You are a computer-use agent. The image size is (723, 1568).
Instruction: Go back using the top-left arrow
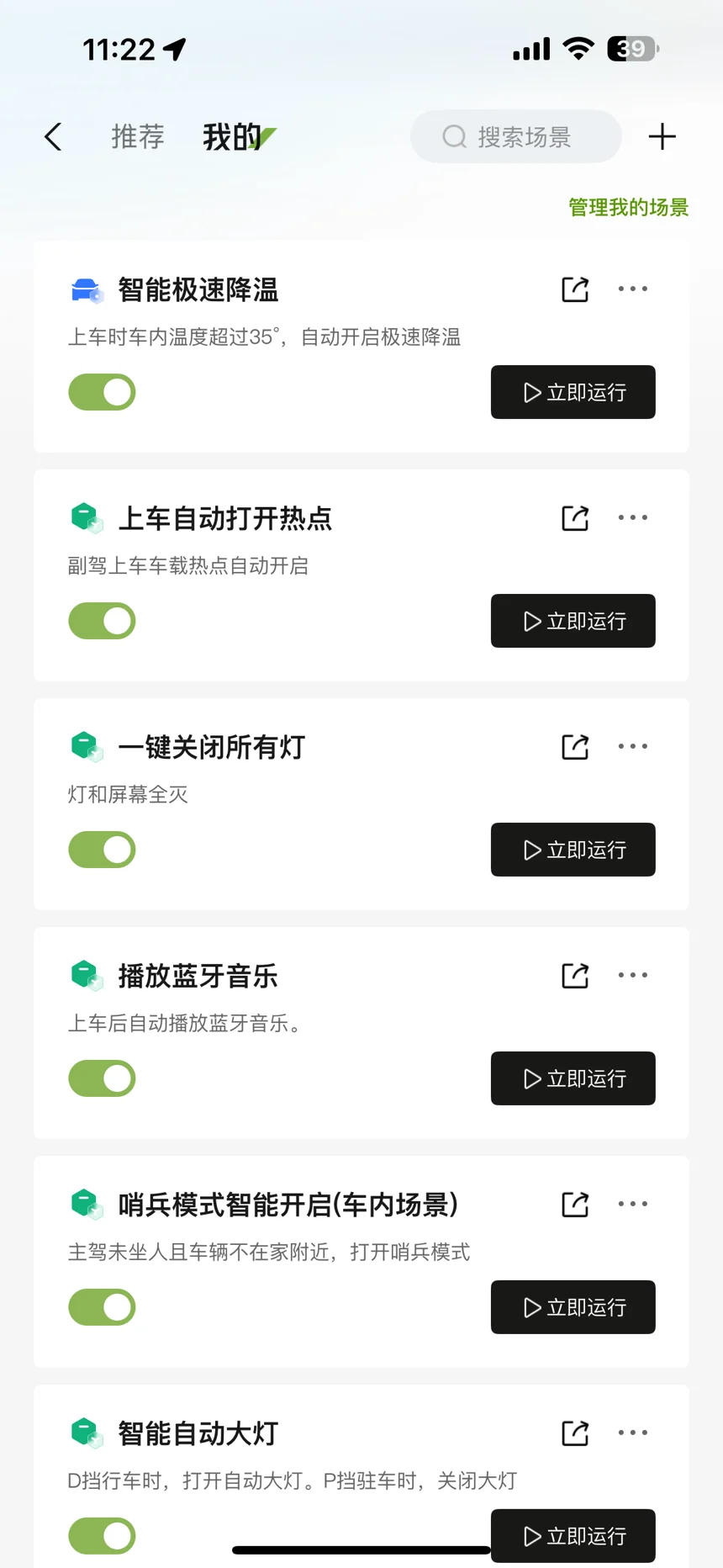coord(53,136)
